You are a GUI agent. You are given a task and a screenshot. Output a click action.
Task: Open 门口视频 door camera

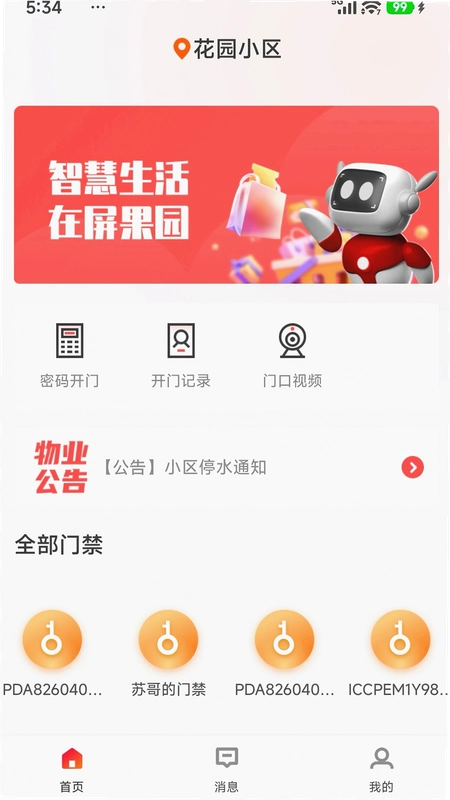292,355
